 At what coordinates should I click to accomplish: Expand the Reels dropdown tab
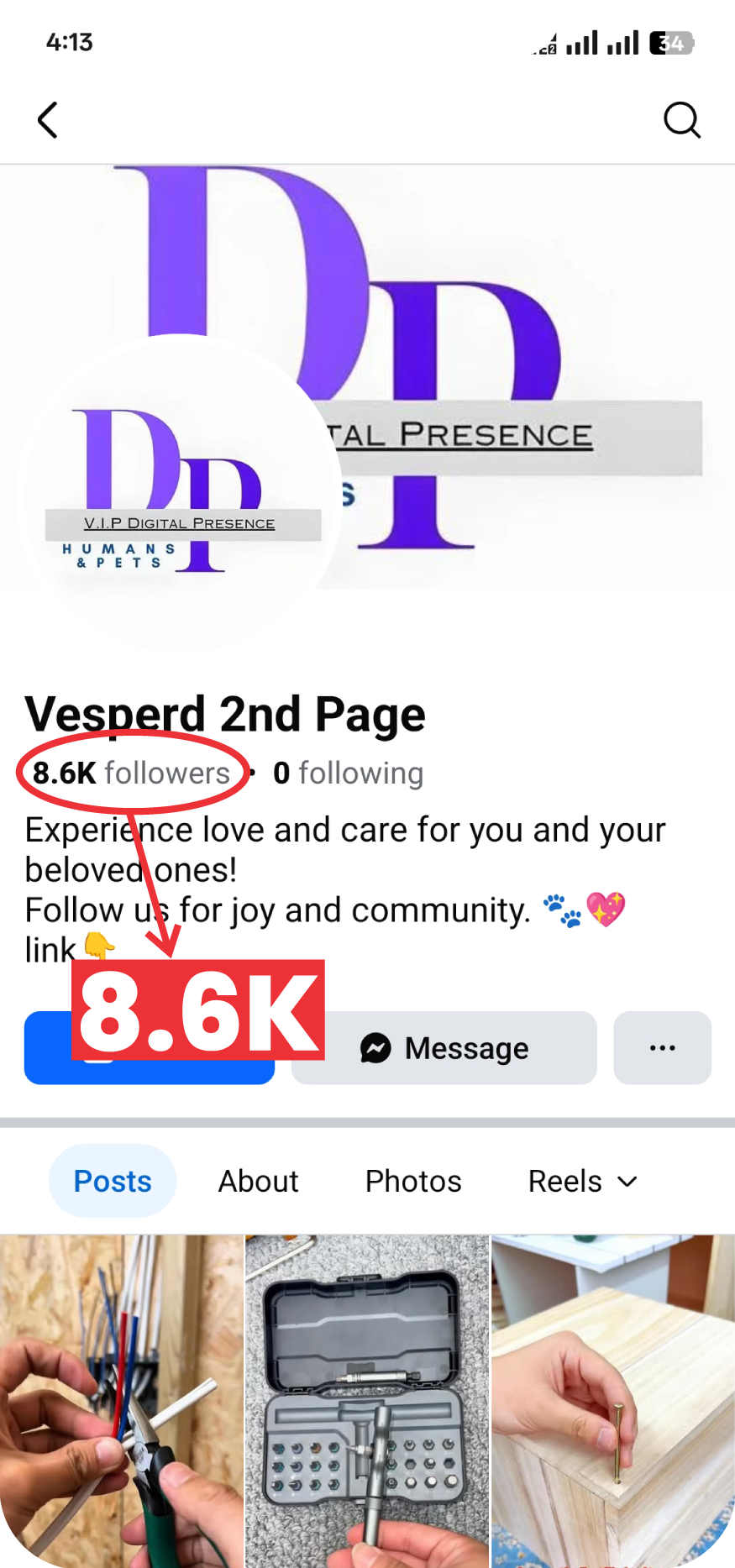click(x=582, y=1181)
